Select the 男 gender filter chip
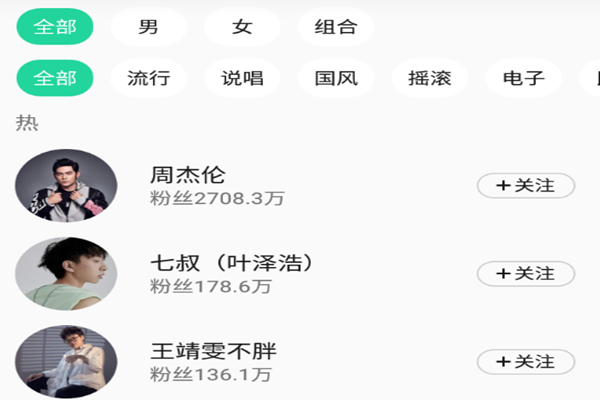Image resolution: width=600 pixels, height=400 pixels. click(x=149, y=27)
